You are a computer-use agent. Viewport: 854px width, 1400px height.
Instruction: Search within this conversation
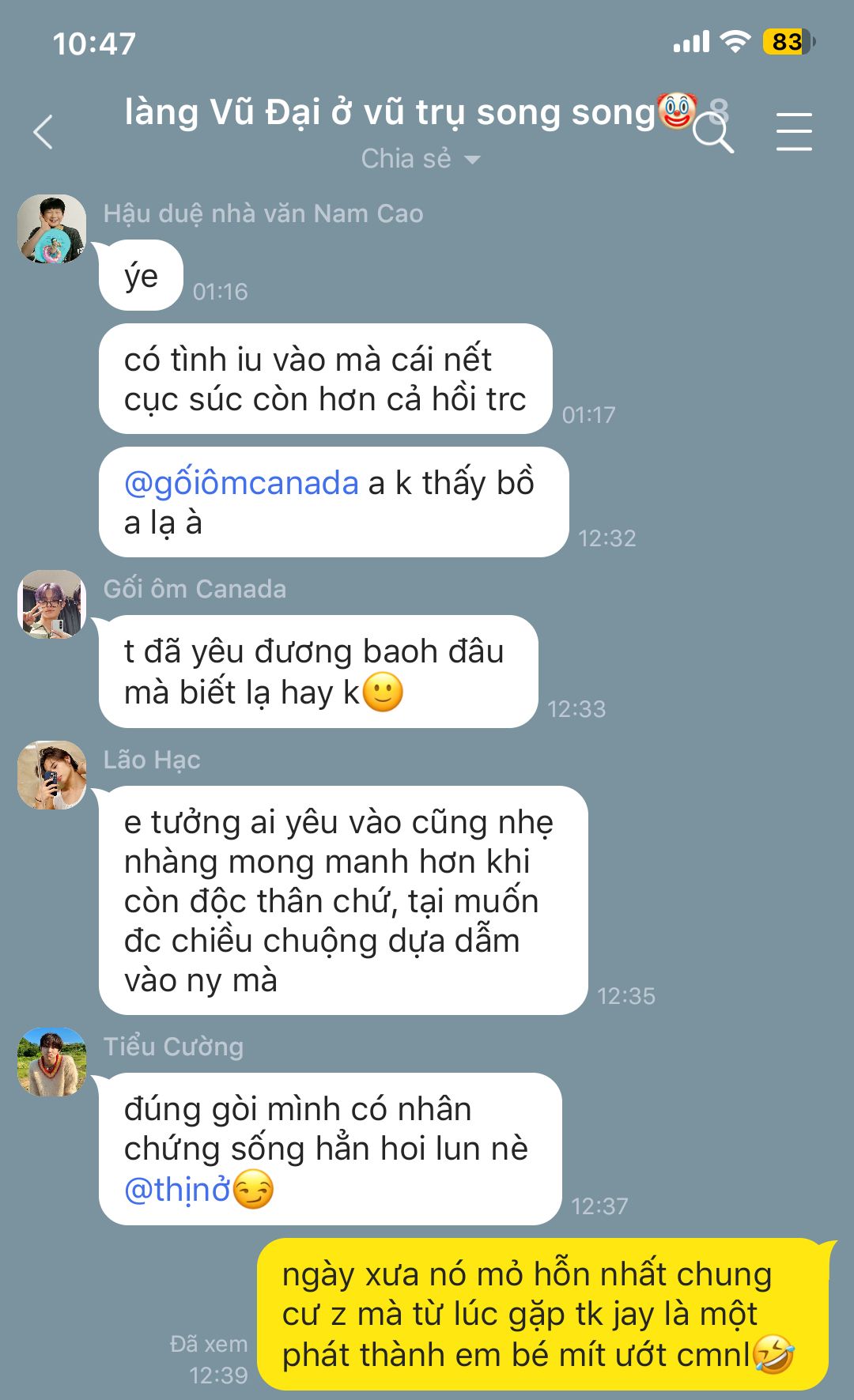tap(712, 133)
